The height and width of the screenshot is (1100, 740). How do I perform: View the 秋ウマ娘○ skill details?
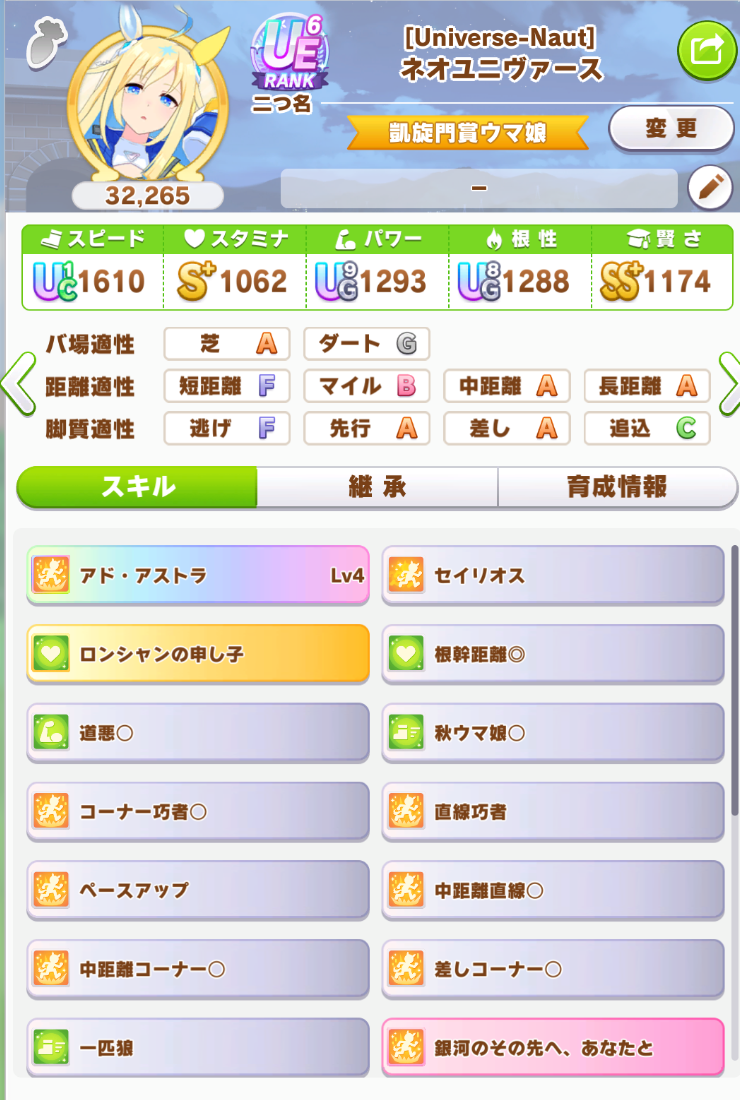pyautogui.click(x=552, y=732)
